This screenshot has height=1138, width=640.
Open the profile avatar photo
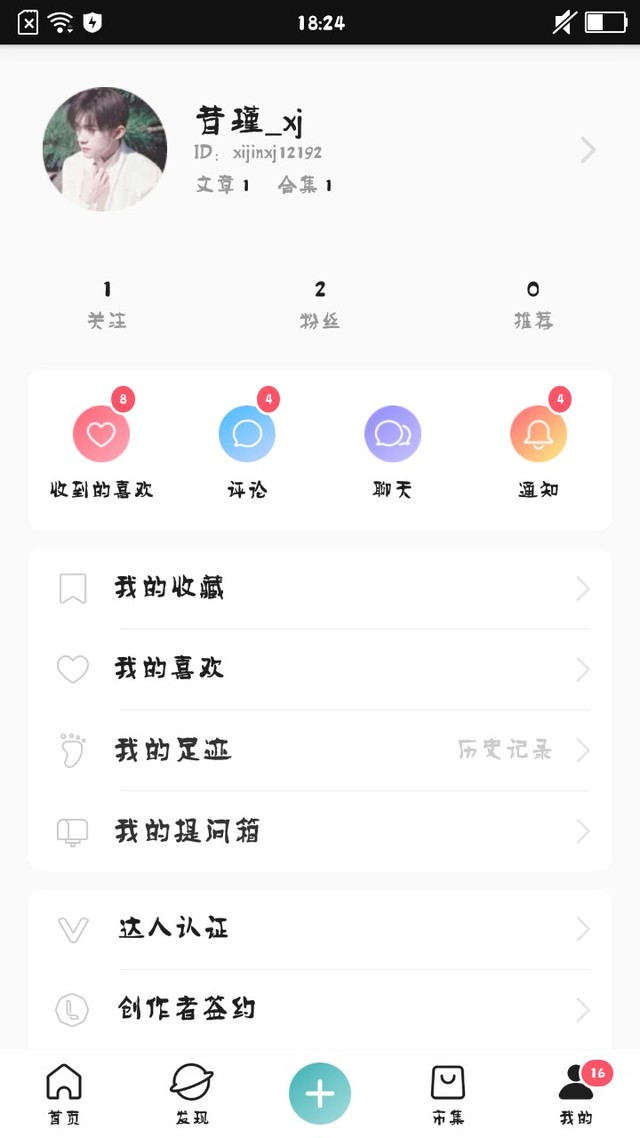point(105,149)
